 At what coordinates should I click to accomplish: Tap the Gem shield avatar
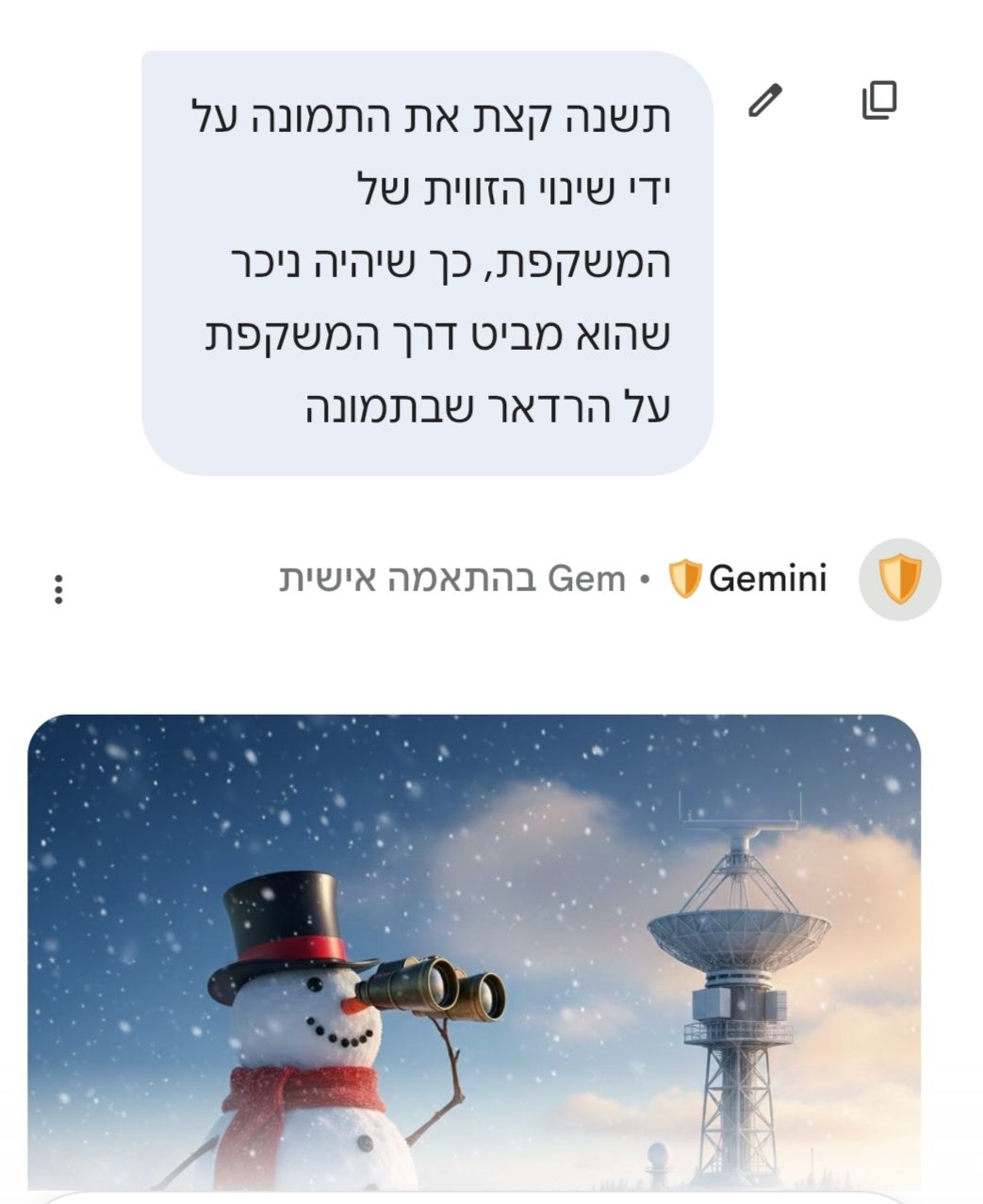click(x=899, y=579)
